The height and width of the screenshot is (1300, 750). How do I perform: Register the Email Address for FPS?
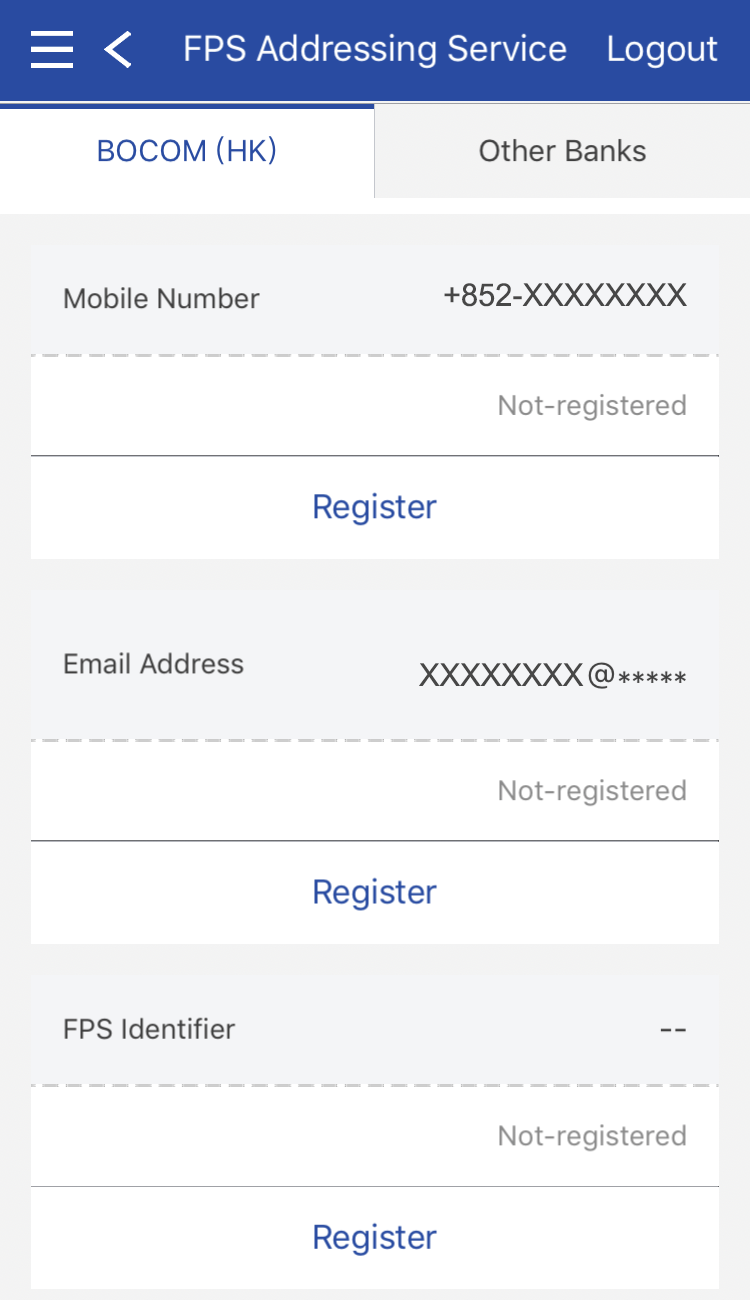[375, 892]
